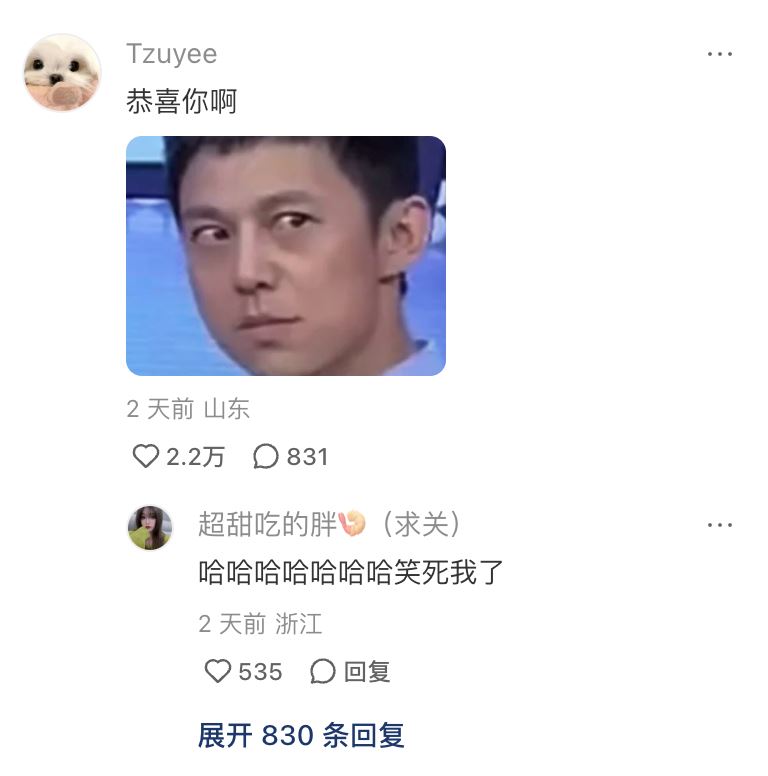Screen dimensions: 768x776
Task: Like Tzuyee's comment with the heart icon
Action: 146,456
